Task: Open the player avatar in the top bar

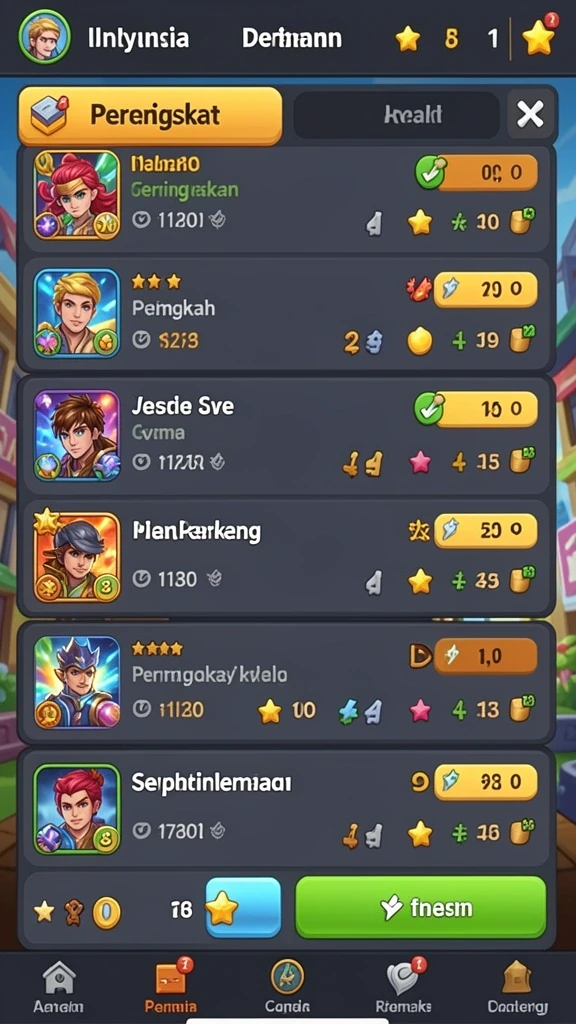Action: pos(44,37)
